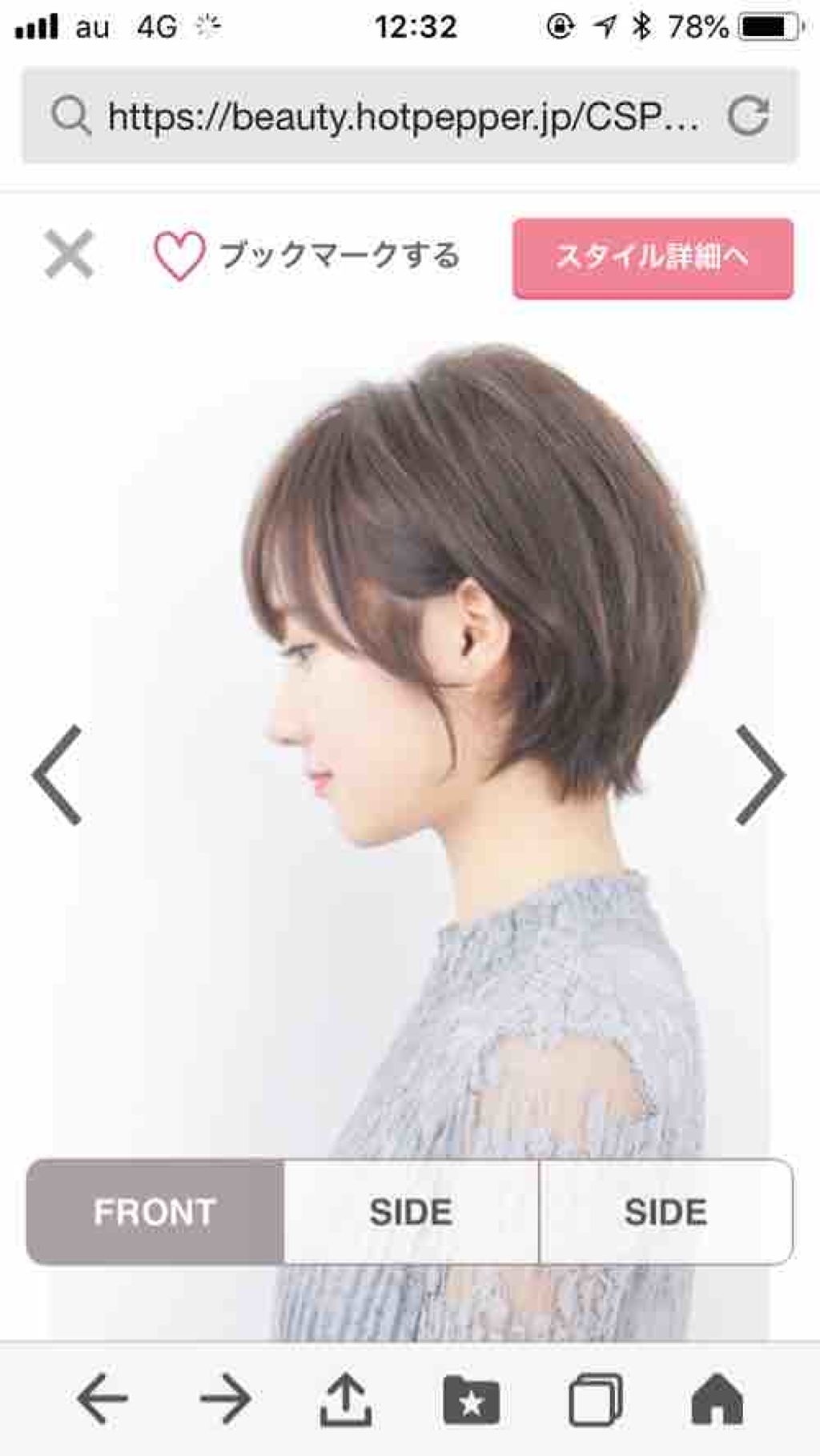This screenshot has height=1456, width=820.
Task: Show the next hairstyle photo
Action: [759, 775]
